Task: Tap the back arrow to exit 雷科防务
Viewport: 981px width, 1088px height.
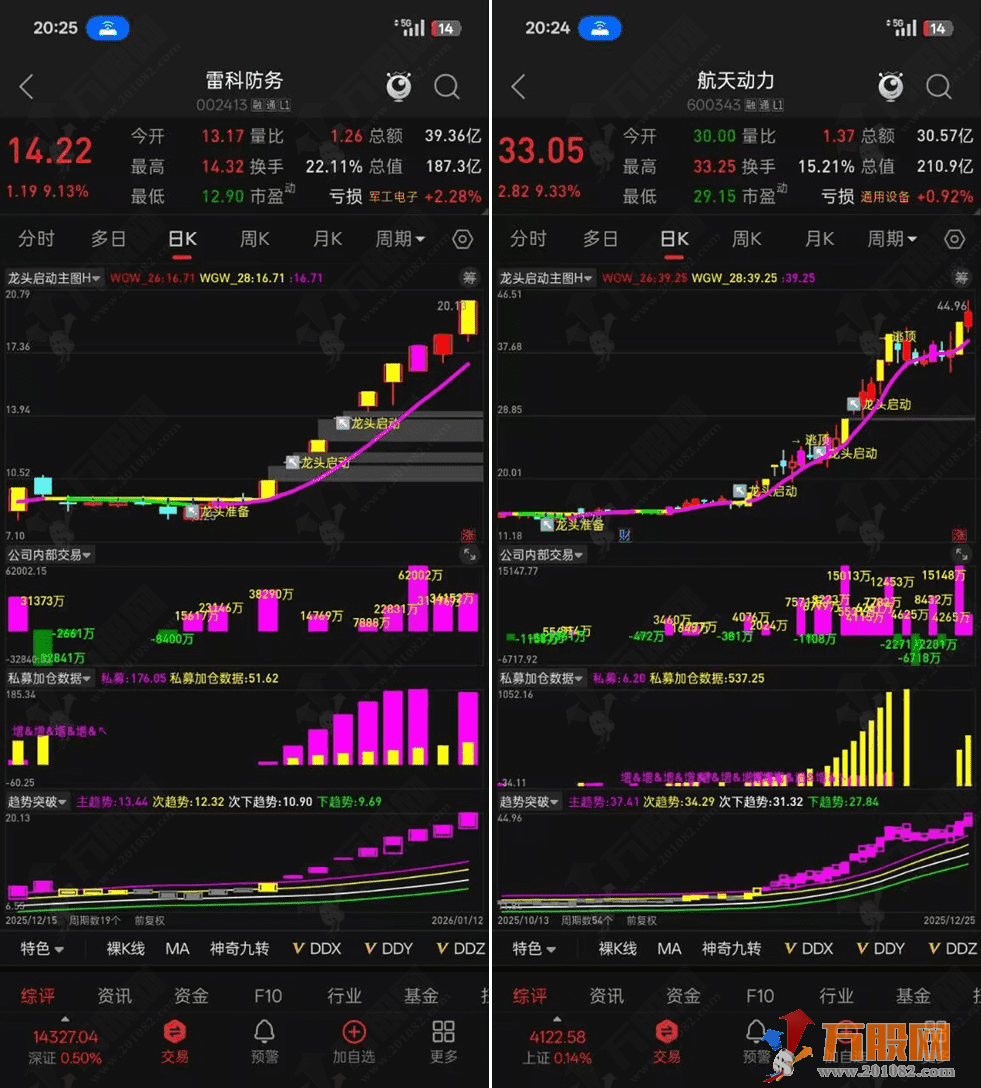Action: click(24, 88)
